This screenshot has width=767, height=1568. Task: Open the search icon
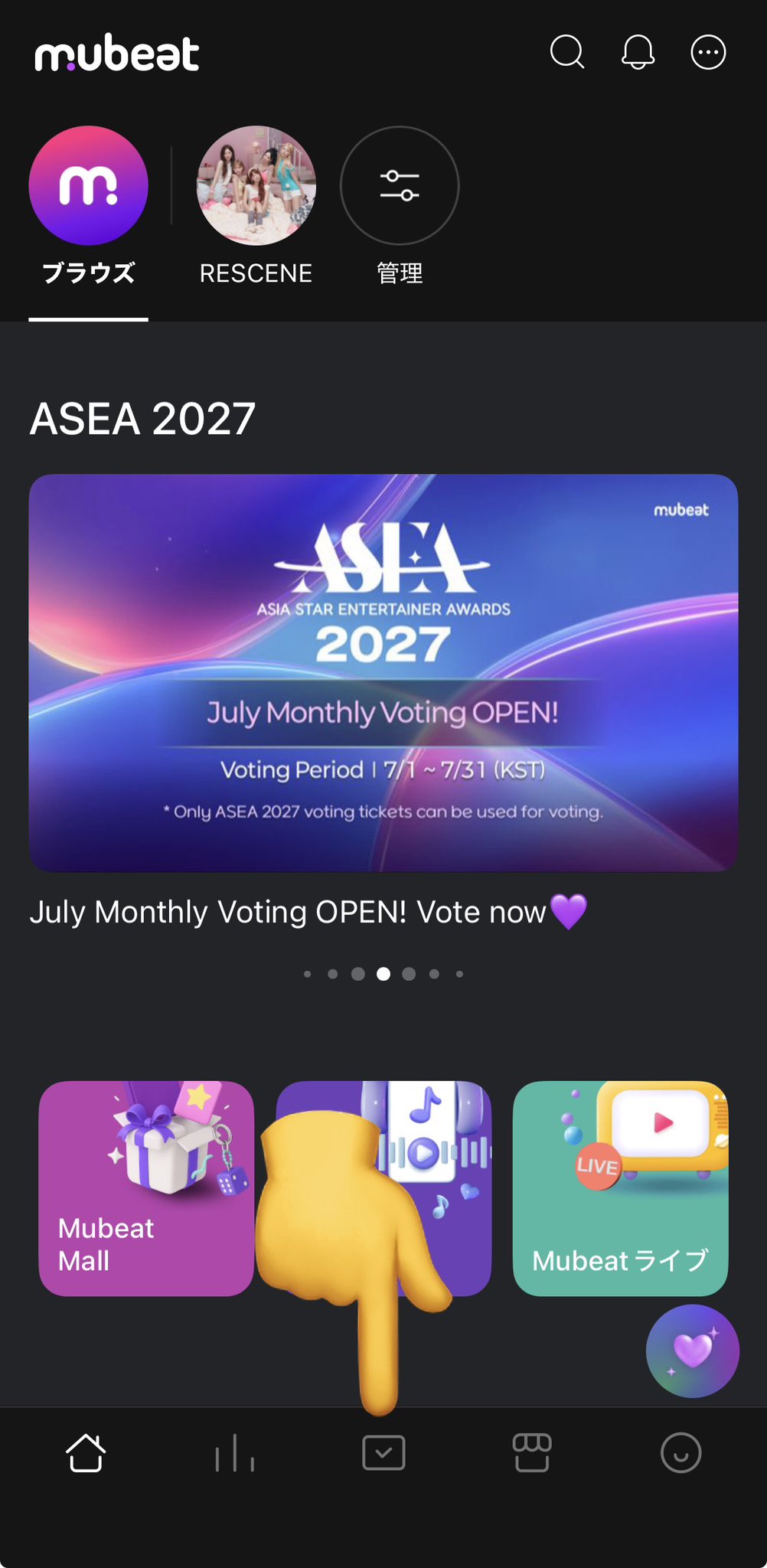pyautogui.click(x=567, y=52)
